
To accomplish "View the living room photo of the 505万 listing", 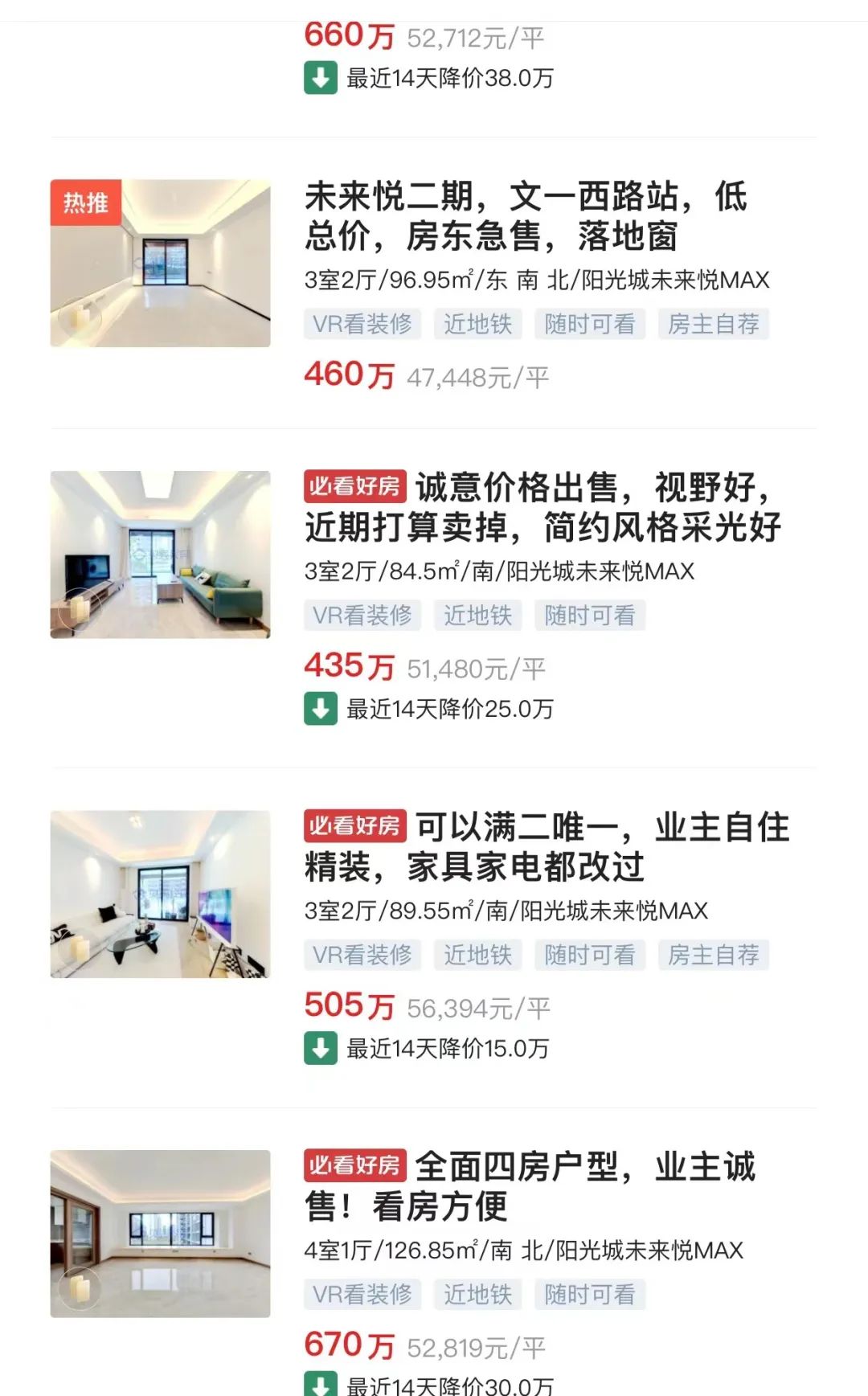I will [160, 895].
